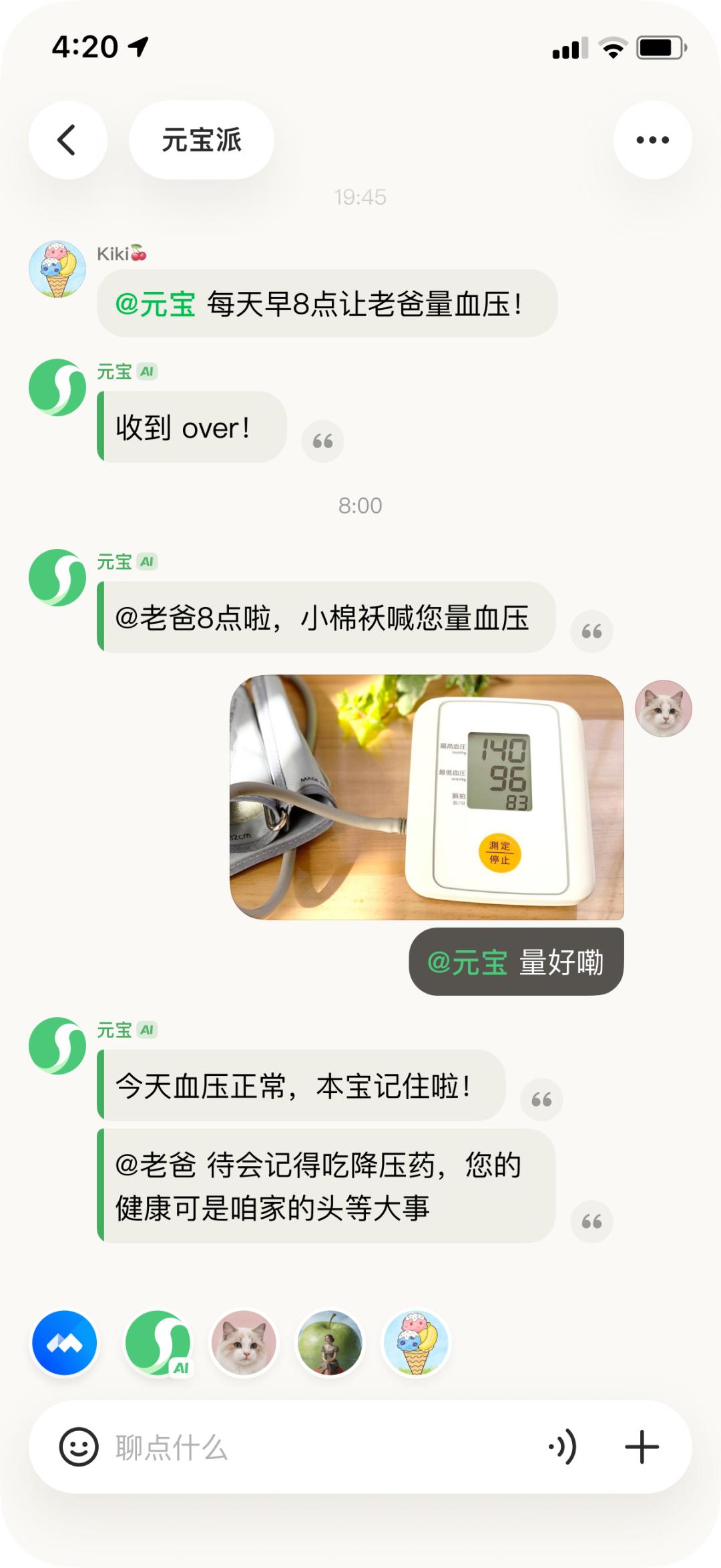Open the blue Tencent Meeting shortcut
The width and height of the screenshot is (721, 1568).
pos(65,1343)
